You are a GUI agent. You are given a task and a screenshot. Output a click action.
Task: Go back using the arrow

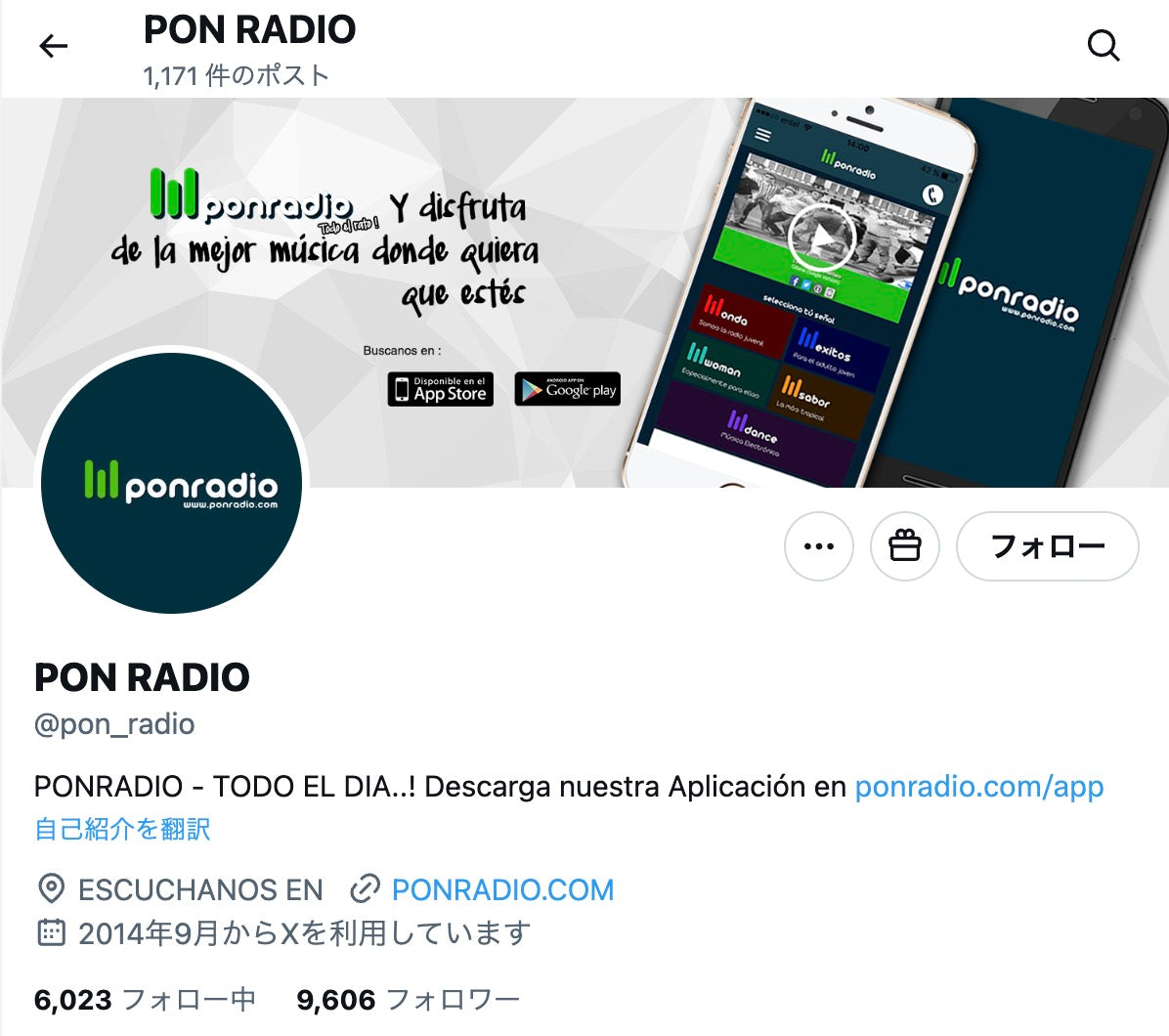[54, 46]
